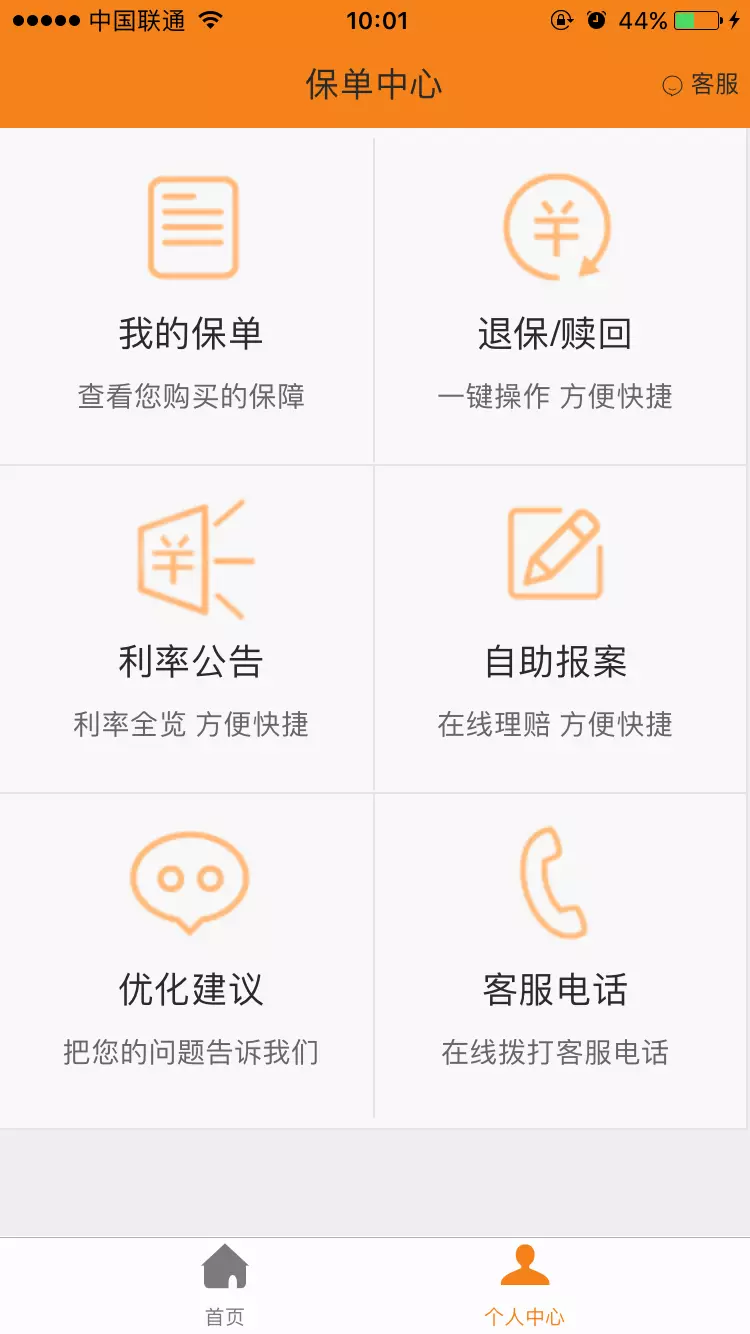This screenshot has height=1334, width=750.
Task: Open the 退保/赎回 tile
Action: pos(561,300)
